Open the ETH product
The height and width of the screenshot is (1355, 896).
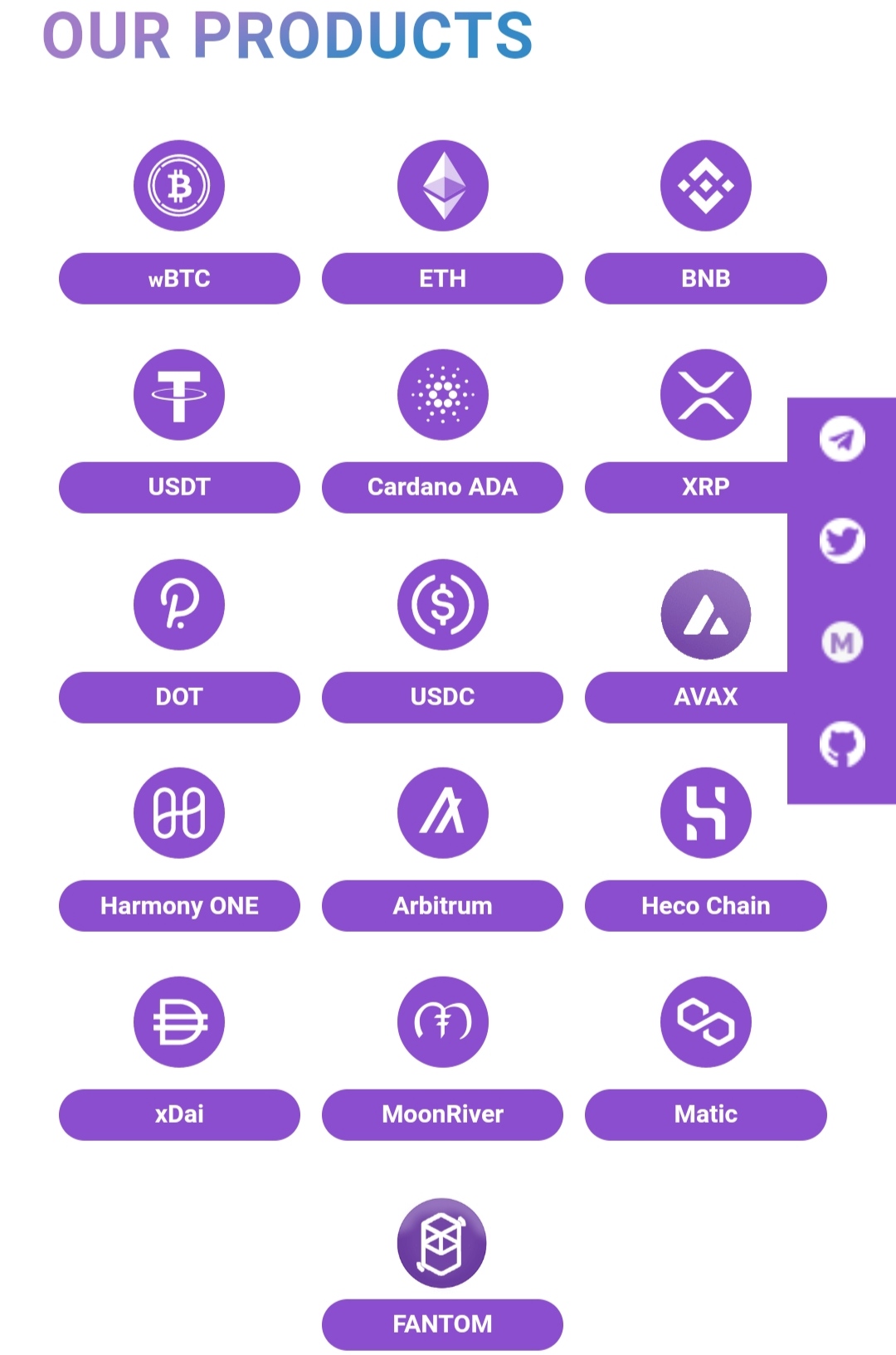click(442, 279)
